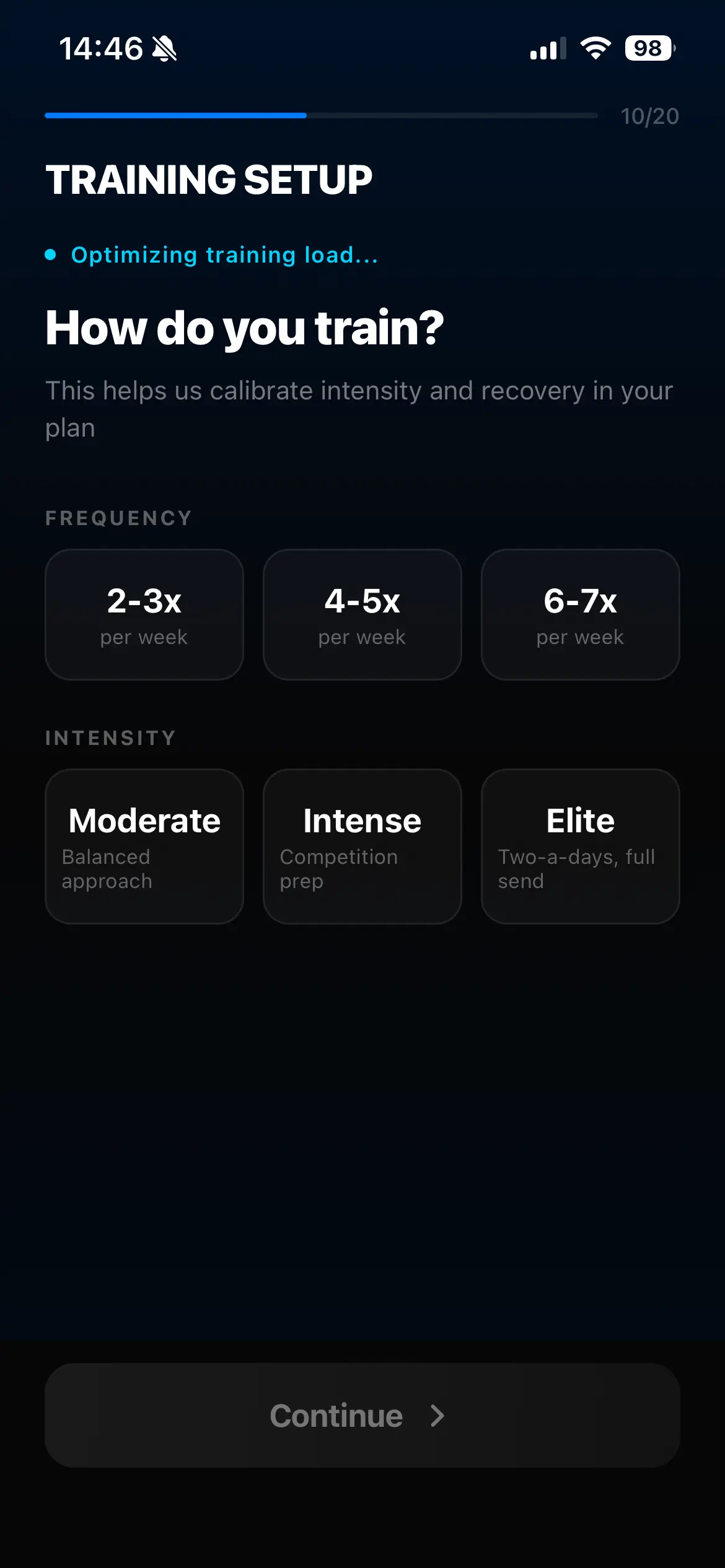Pick Elite two-a-days intensity
725x1568 pixels.
click(x=580, y=846)
